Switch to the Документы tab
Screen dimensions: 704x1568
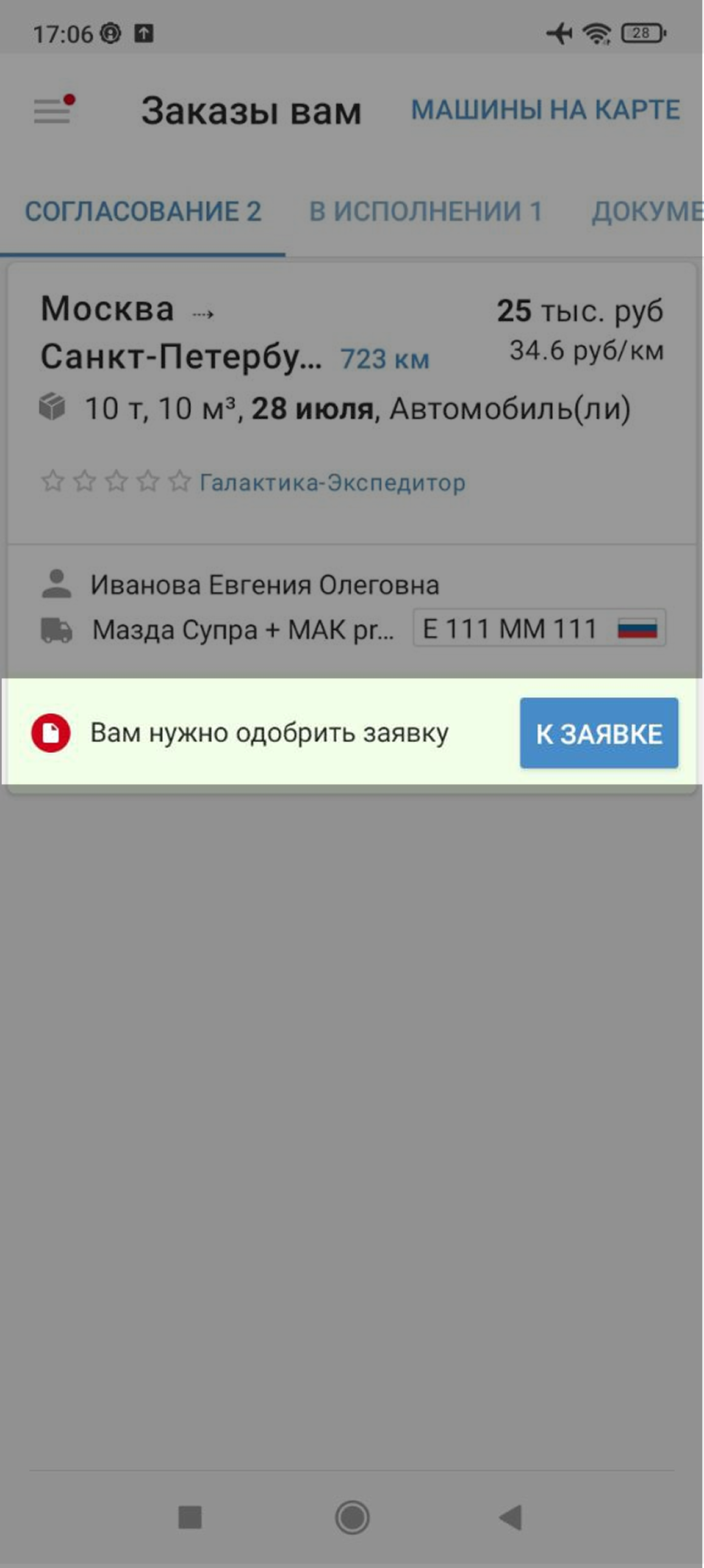click(x=646, y=211)
